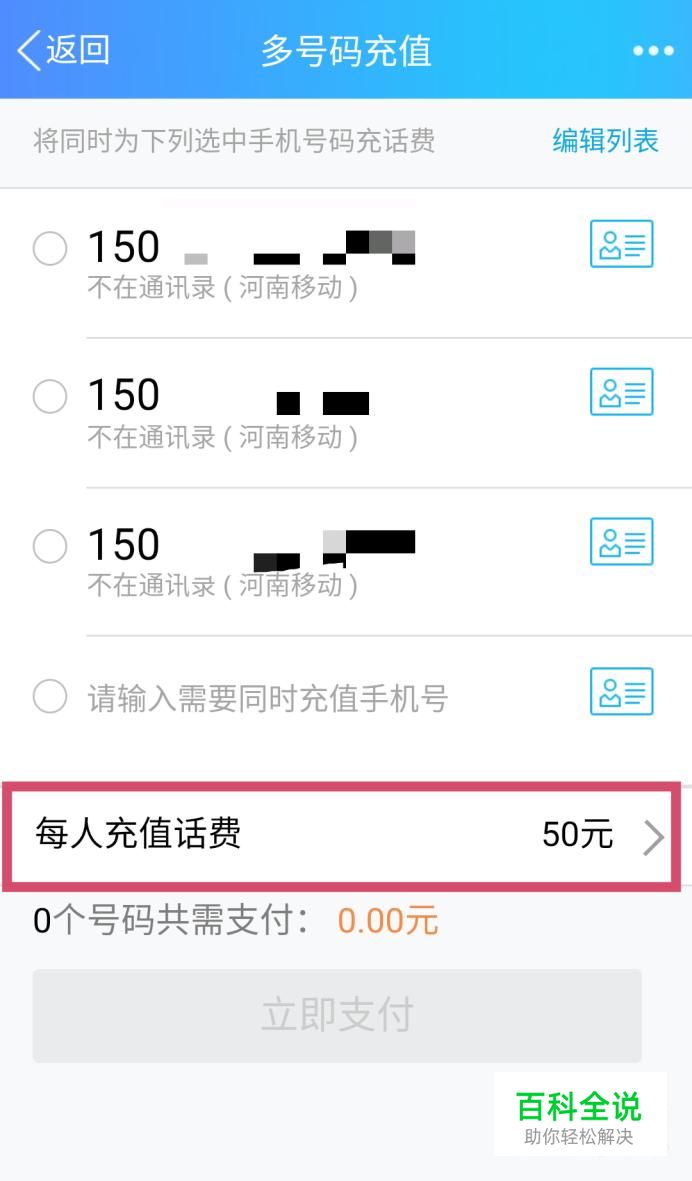
Task: Open contacts icon beside third number
Action: point(621,542)
